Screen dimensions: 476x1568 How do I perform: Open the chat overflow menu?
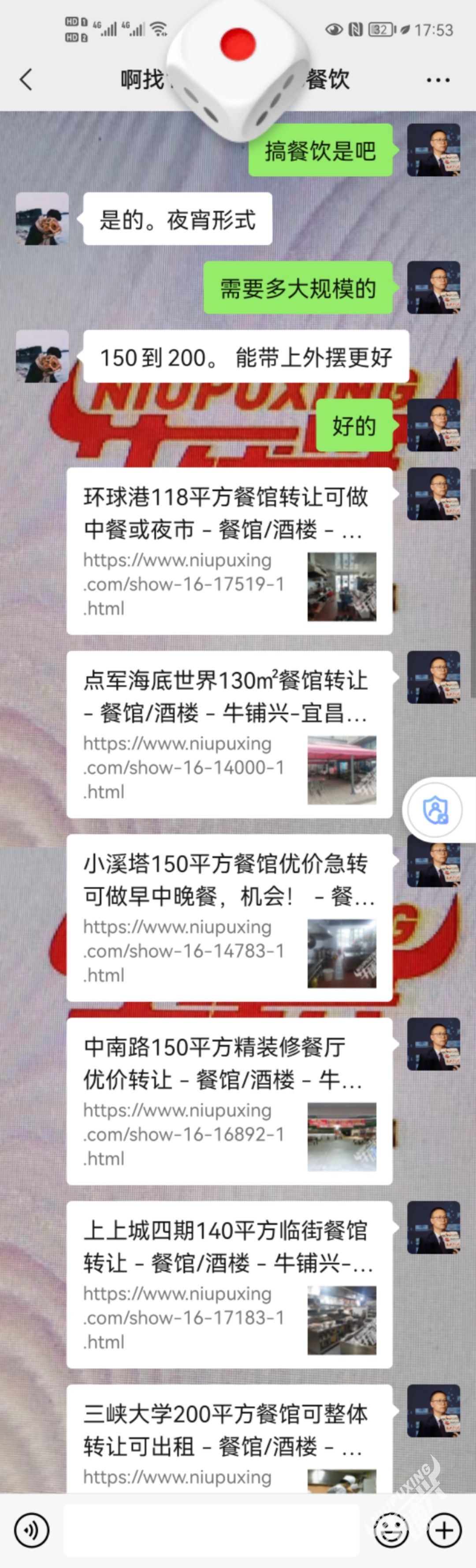click(x=438, y=80)
